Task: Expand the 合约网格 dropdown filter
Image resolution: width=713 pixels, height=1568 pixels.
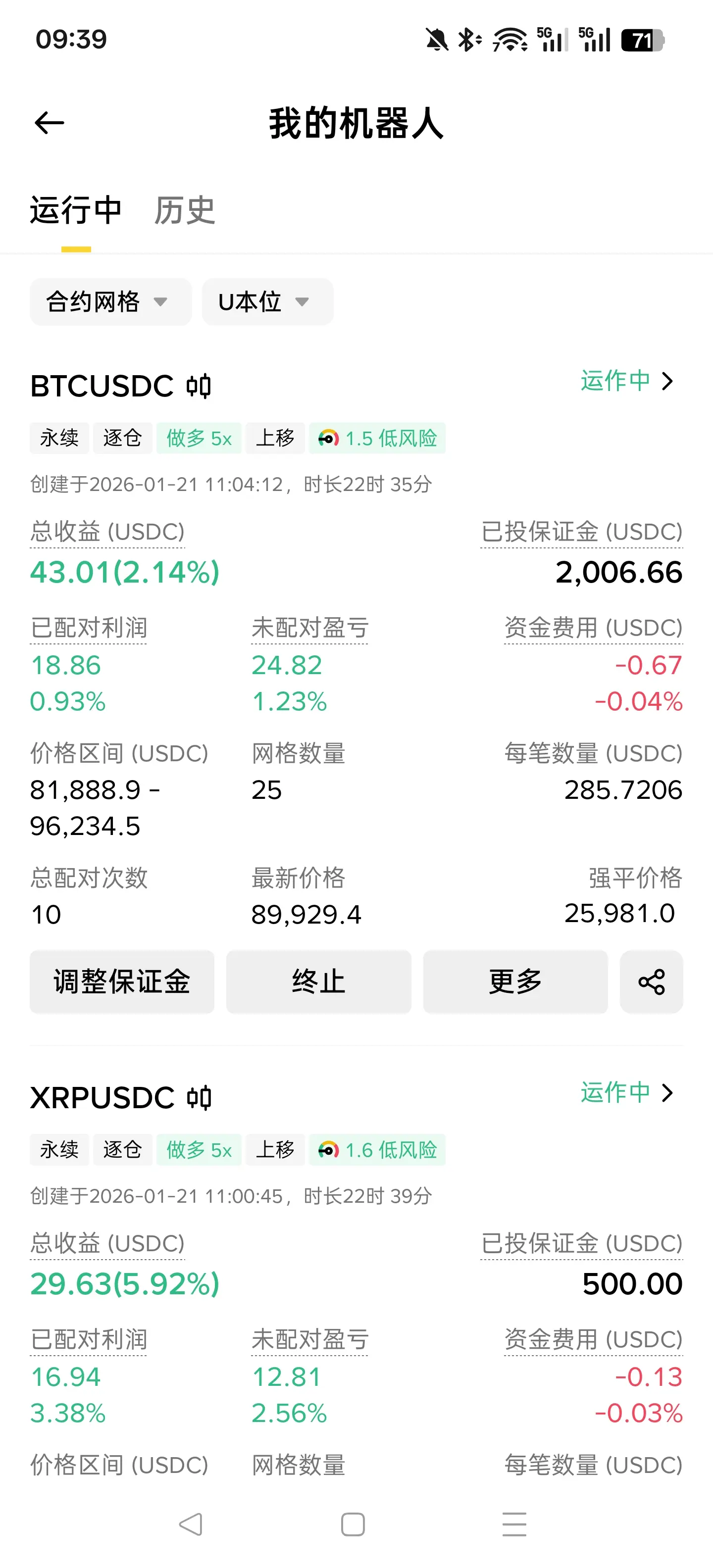Action: [x=110, y=302]
